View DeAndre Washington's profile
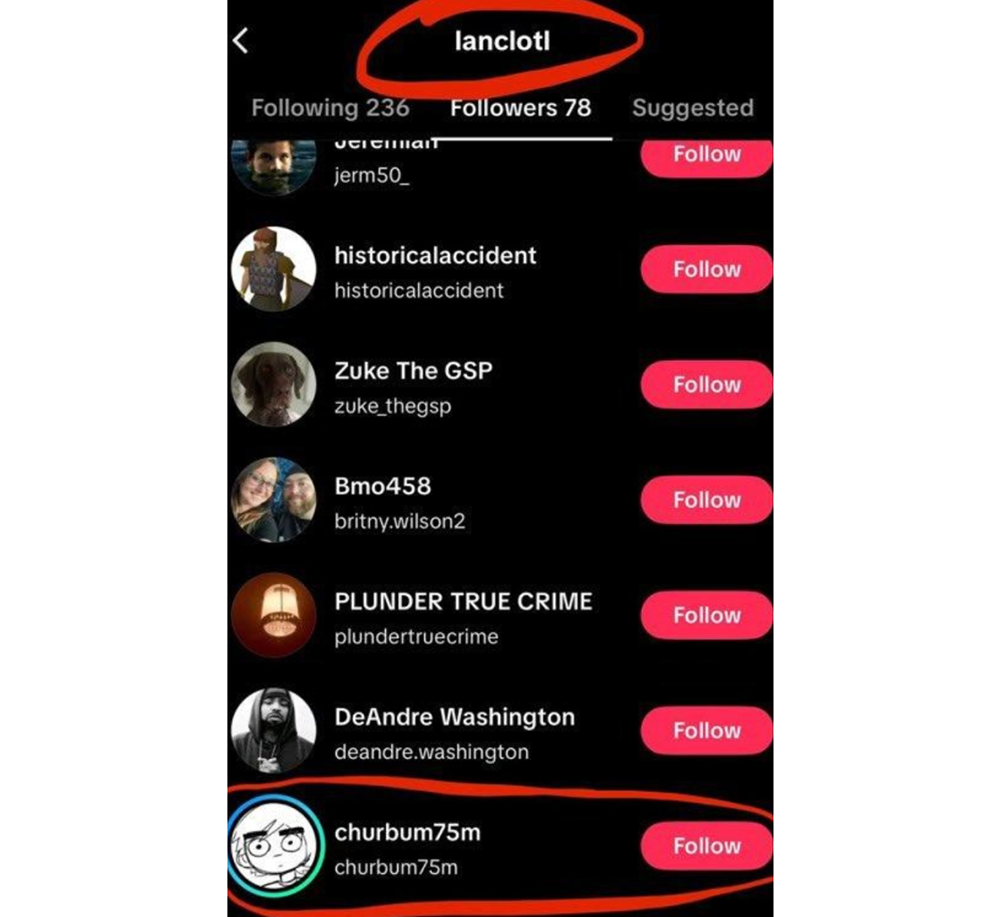1000x917 pixels. point(454,717)
